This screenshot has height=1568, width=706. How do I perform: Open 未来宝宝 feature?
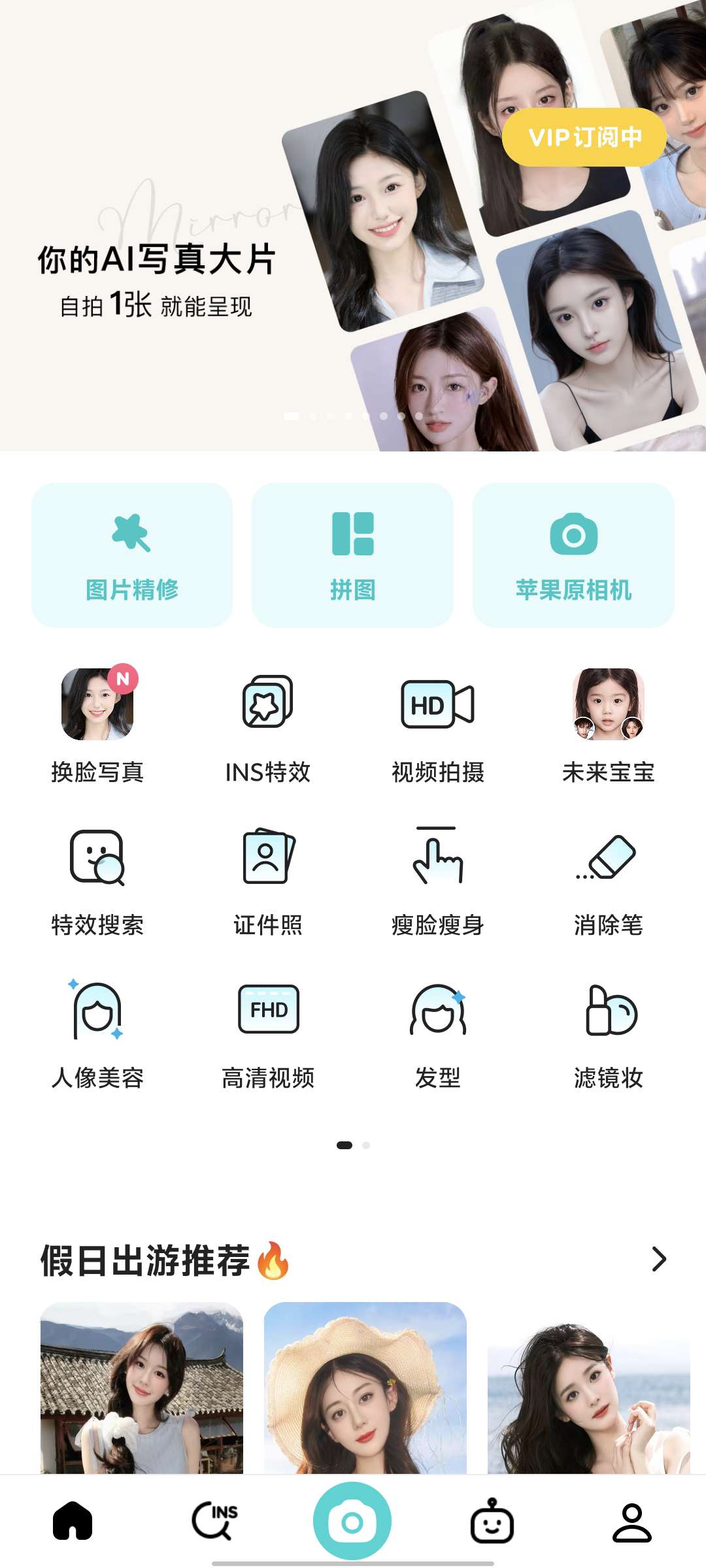608,725
